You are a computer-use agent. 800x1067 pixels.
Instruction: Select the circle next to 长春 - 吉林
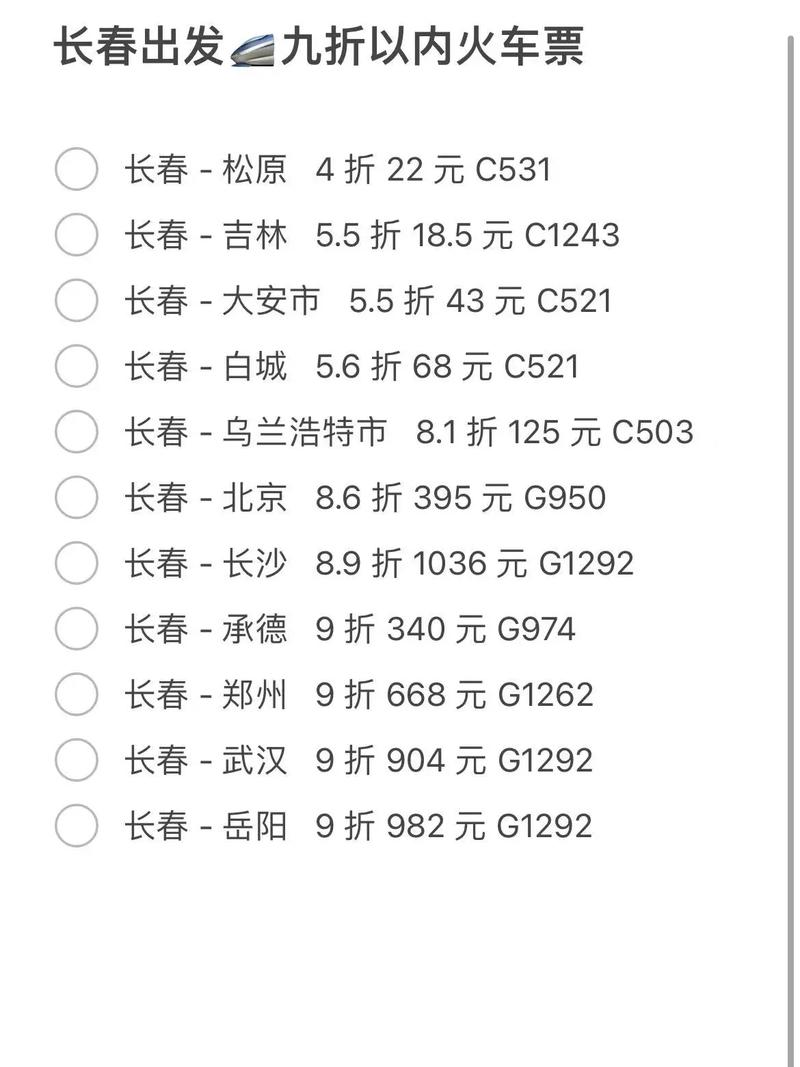pos(75,236)
